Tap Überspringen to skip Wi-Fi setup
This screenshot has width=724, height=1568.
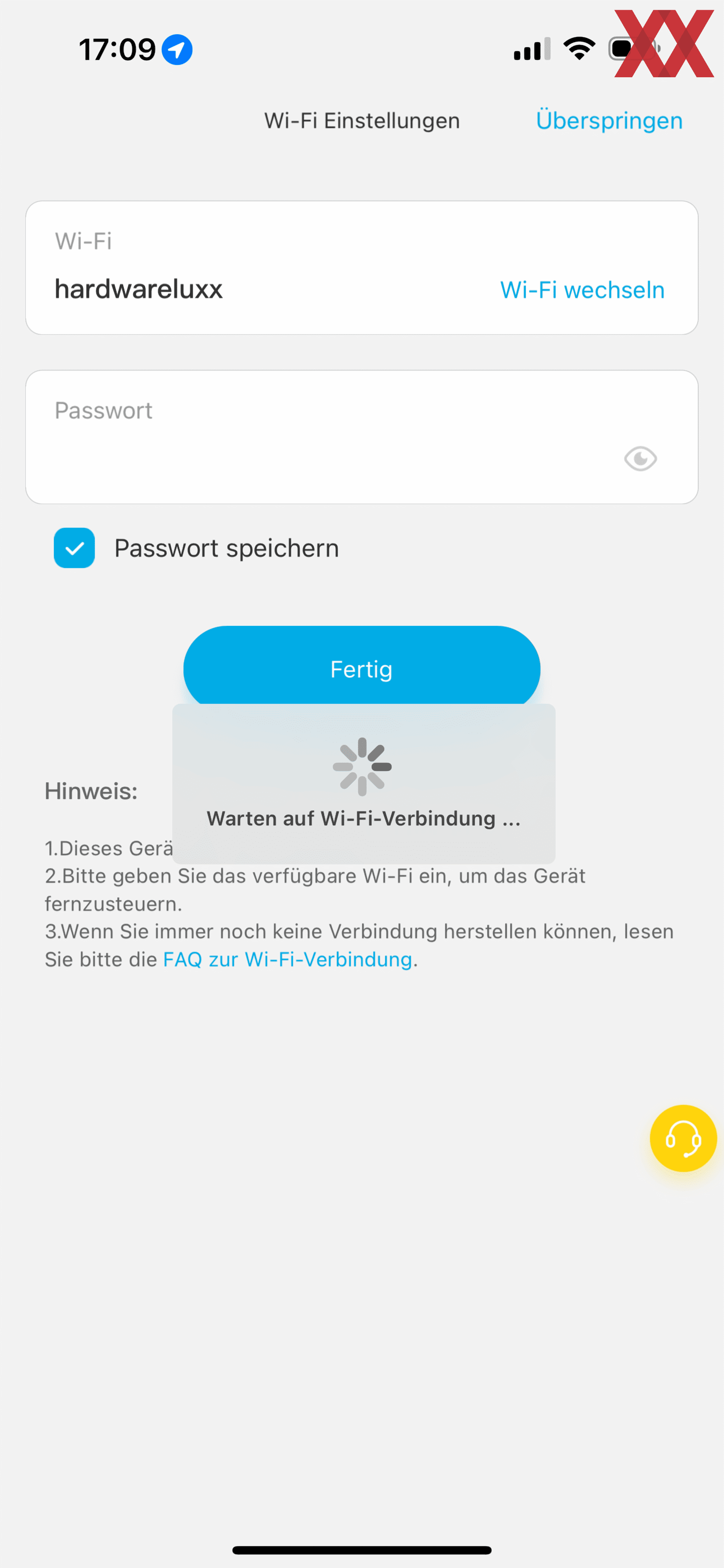point(609,121)
